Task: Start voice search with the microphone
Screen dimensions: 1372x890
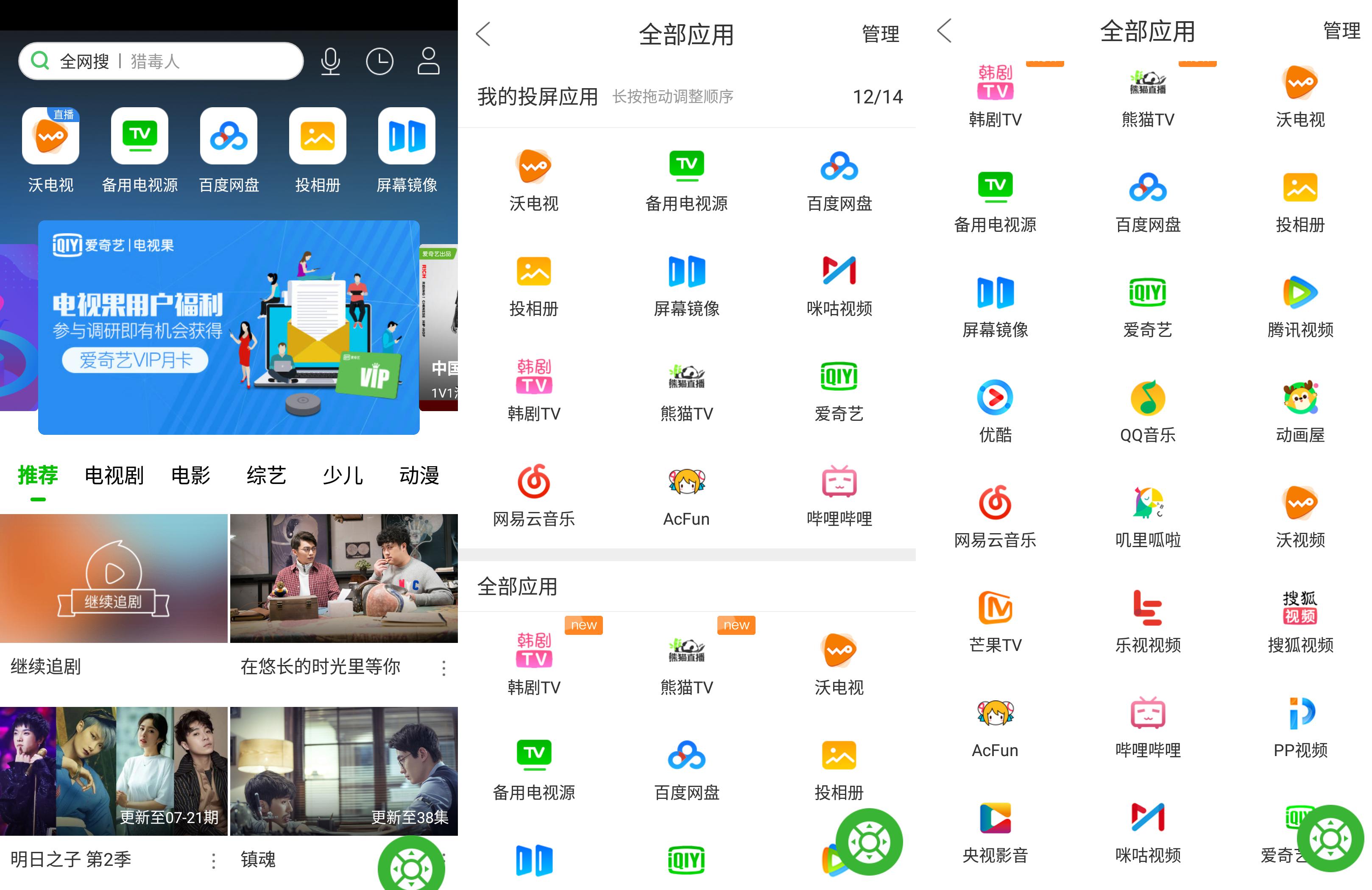Action: [330, 61]
